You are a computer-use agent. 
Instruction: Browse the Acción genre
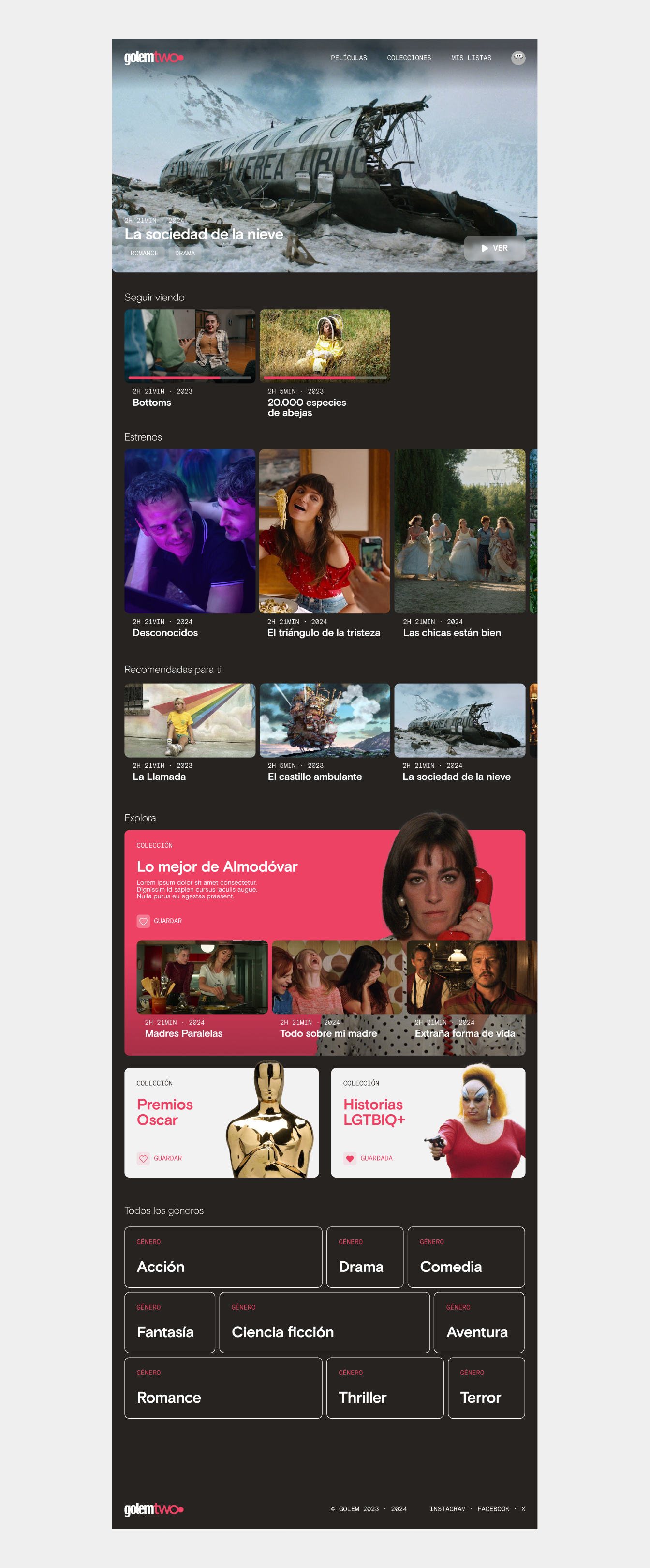pos(223,1257)
